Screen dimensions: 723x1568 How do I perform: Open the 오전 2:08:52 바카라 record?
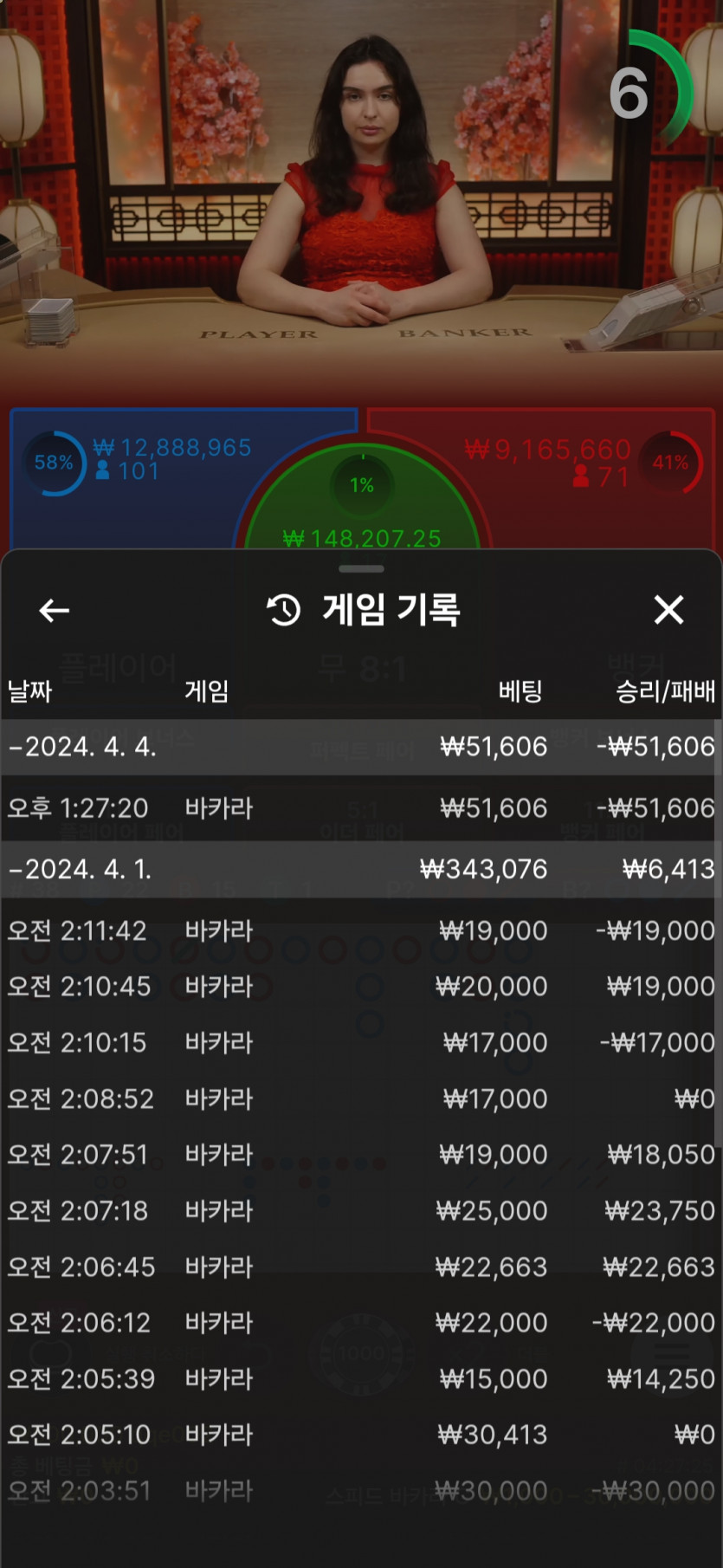(x=361, y=1098)
